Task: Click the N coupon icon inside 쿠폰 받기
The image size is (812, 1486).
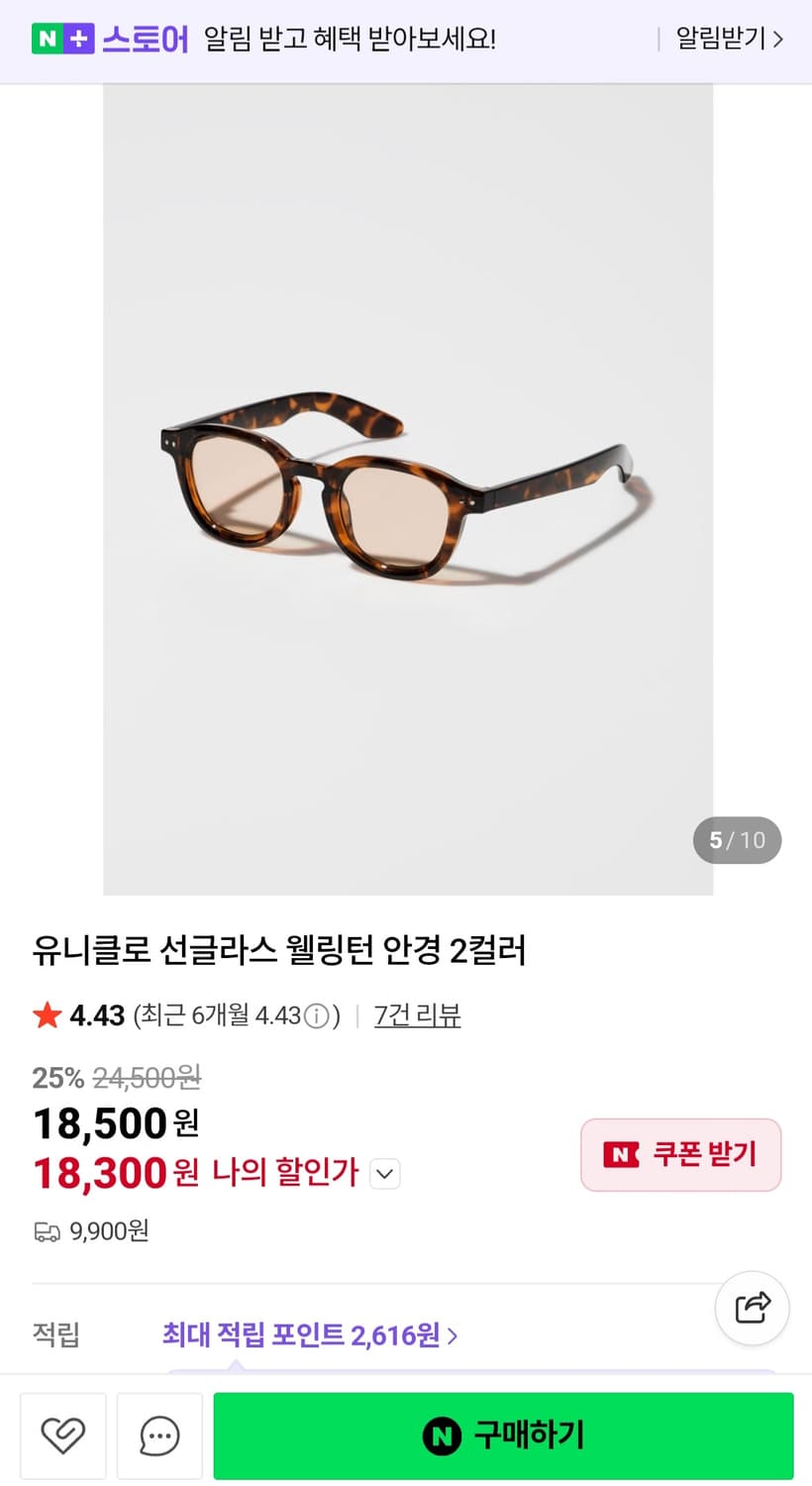Action: [x=620, y=1154]
